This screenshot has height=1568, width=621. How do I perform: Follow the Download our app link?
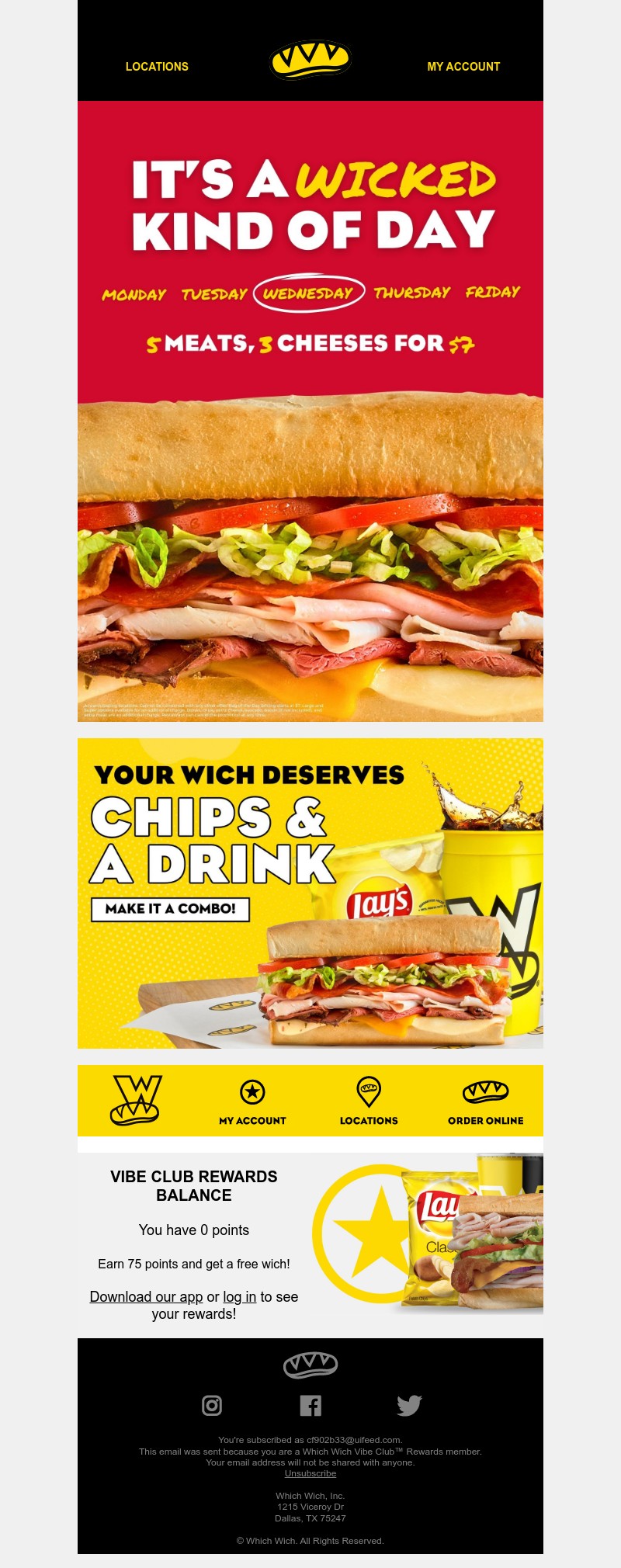coord(146,1297)
